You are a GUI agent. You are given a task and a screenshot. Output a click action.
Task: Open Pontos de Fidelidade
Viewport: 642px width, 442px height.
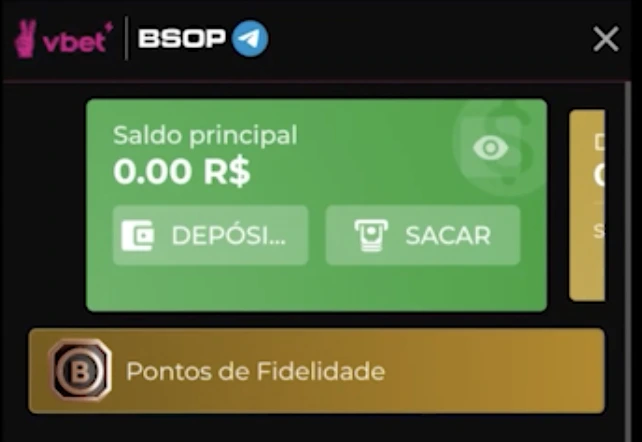(316, 371)
